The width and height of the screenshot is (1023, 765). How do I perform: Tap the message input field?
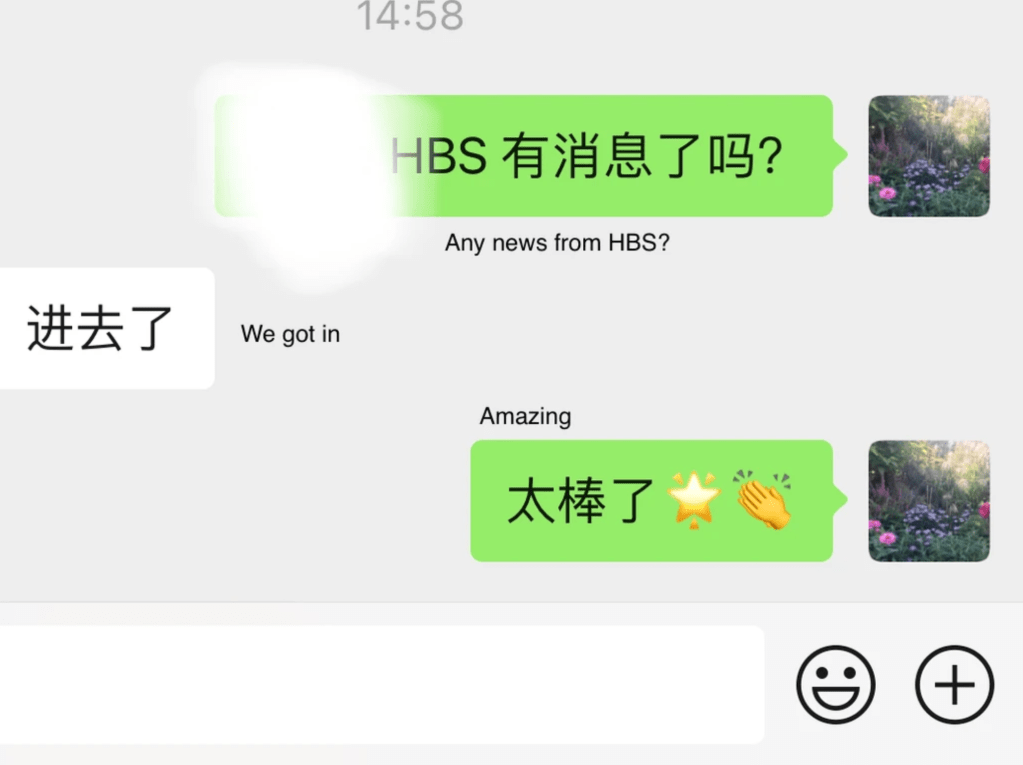[x=380, y=685]
